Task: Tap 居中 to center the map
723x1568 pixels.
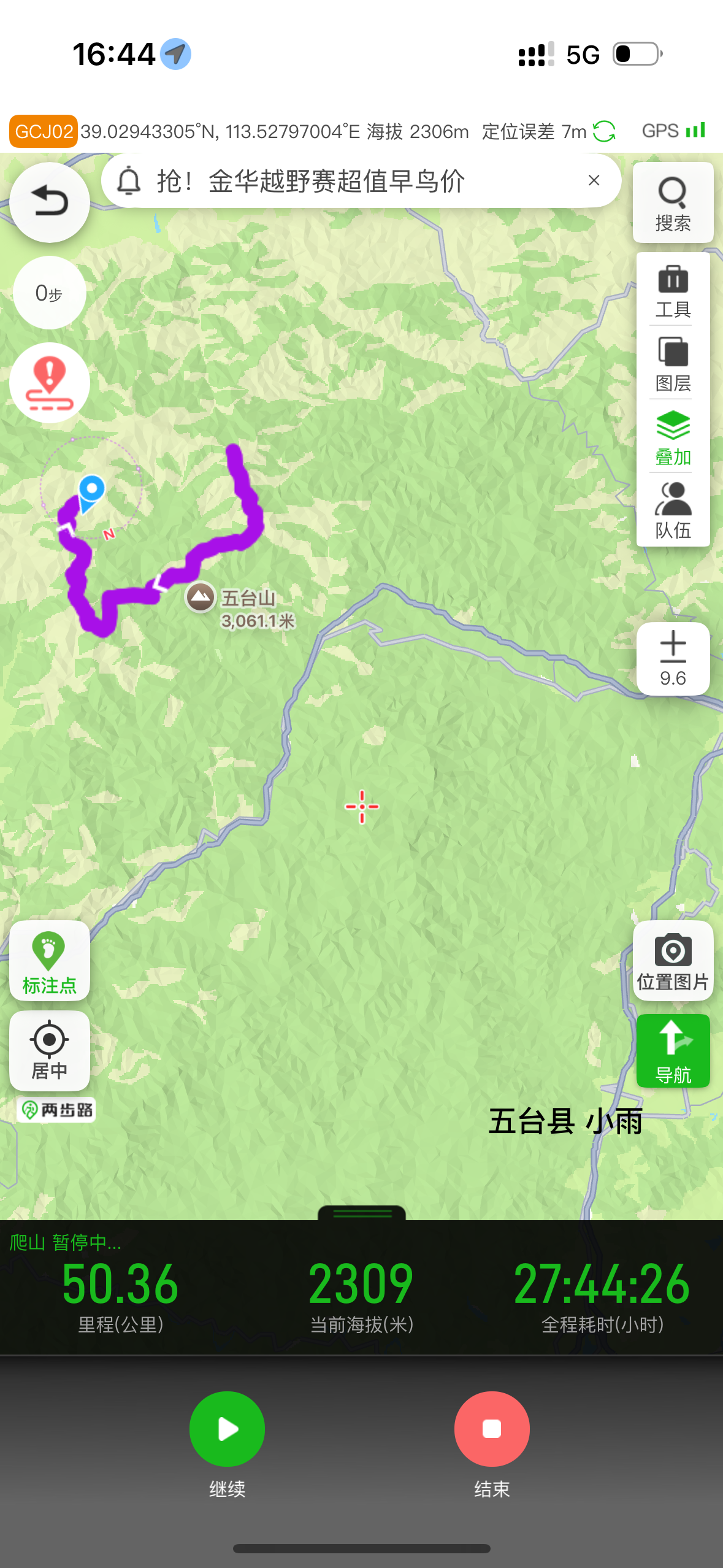Action: (50, 1051)
